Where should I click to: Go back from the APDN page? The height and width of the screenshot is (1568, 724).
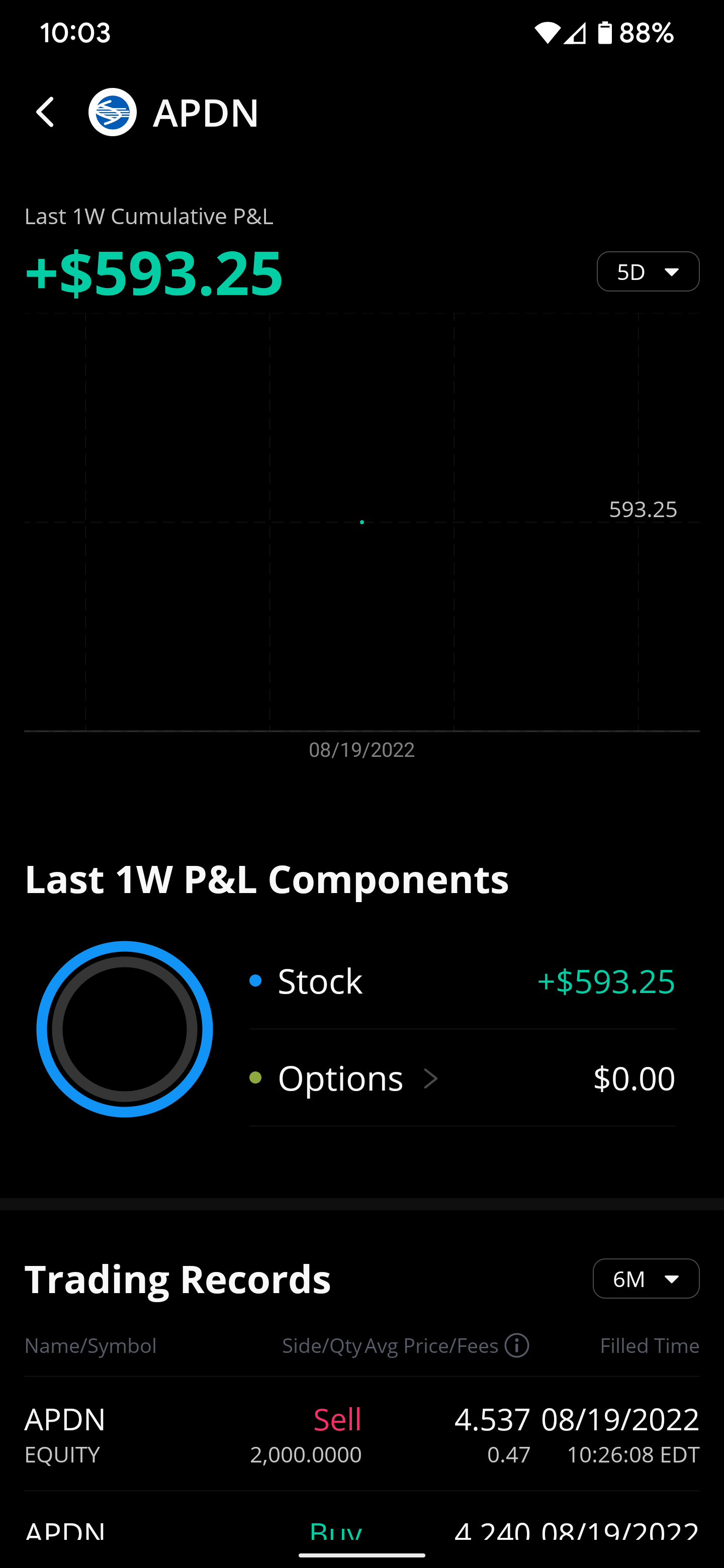tap(46, 113)
